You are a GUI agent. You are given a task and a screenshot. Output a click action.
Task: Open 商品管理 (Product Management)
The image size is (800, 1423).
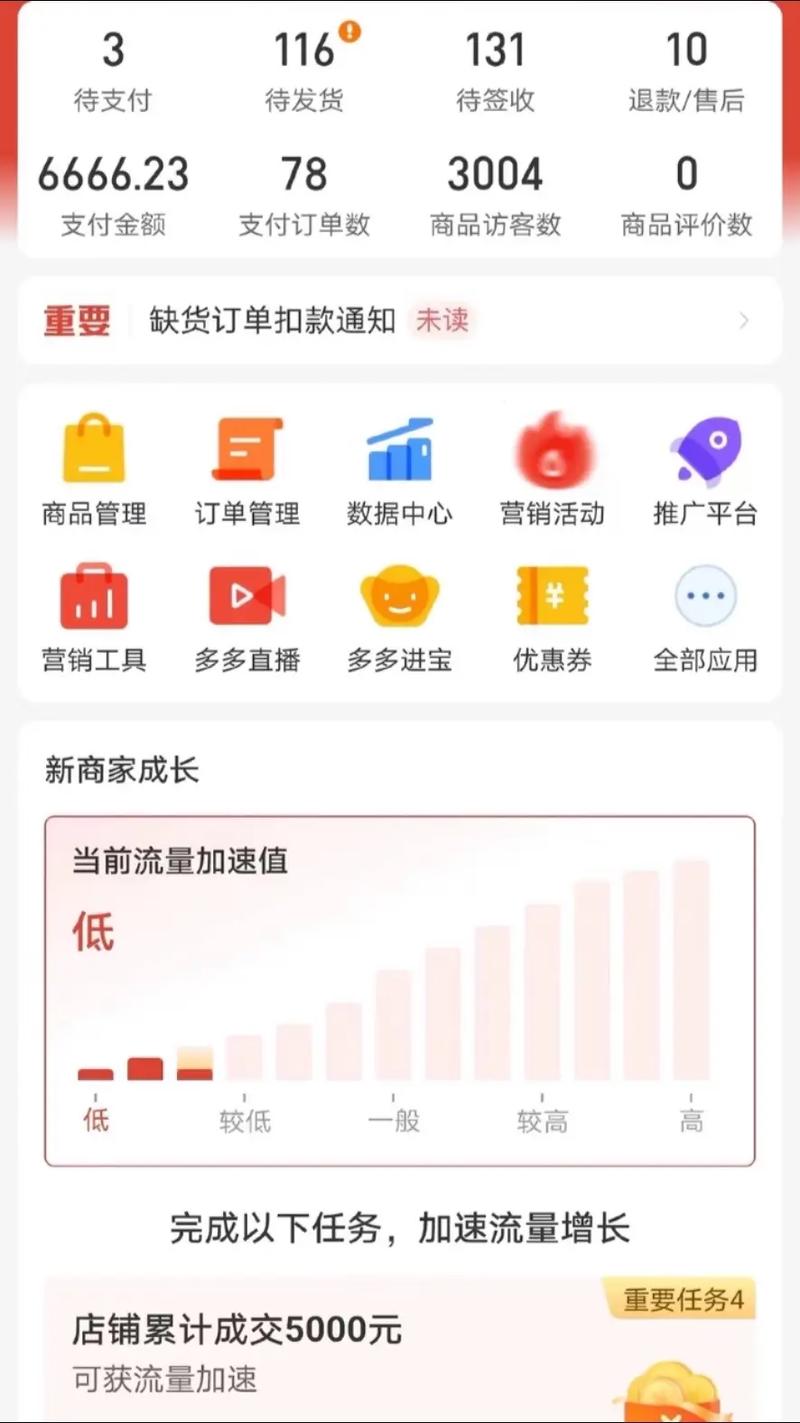click(93, 467)
